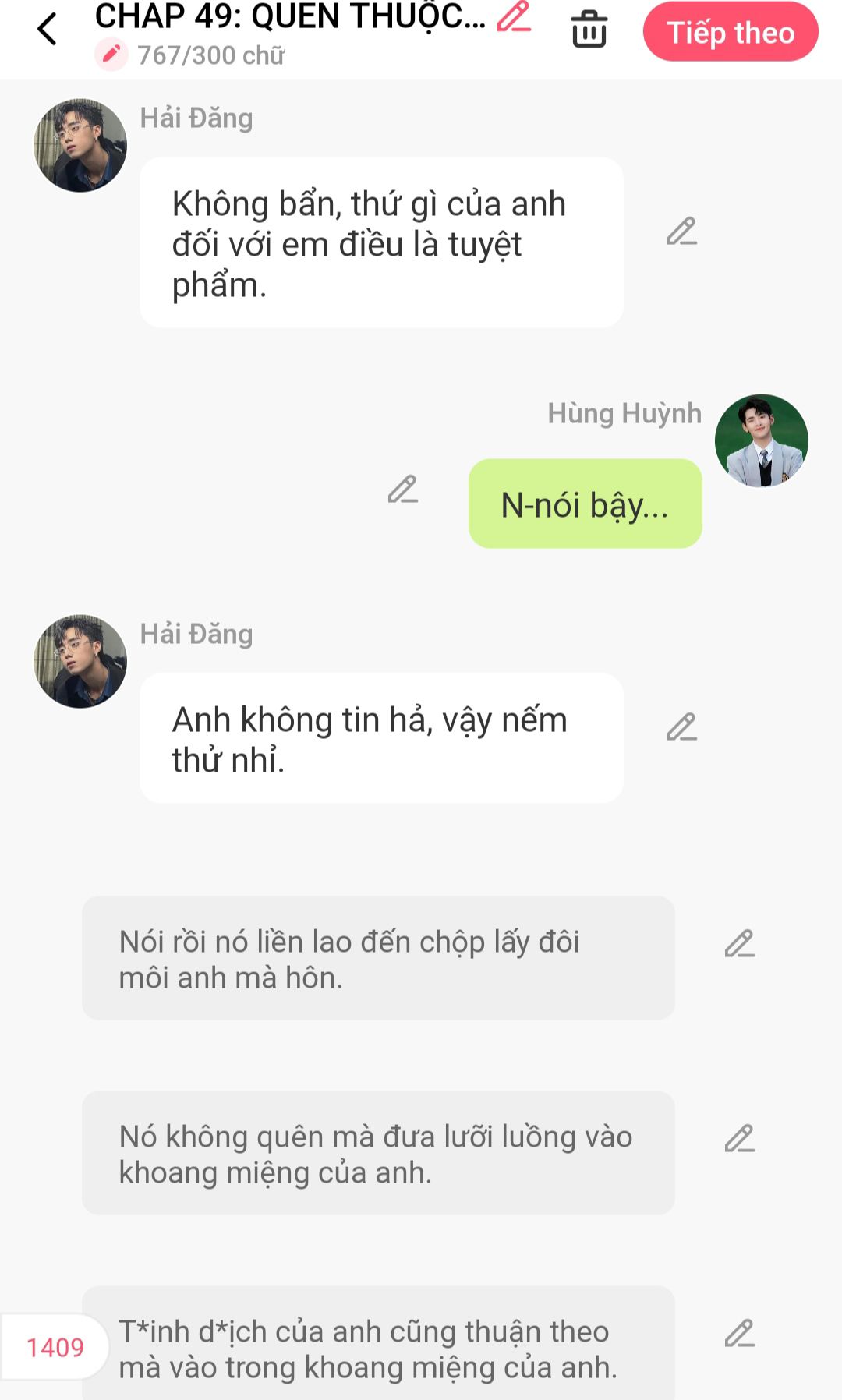This screenshot has height=1400, width=842.
Task: Edit the chapter title CHAP 49
Action: coord(514,17)
